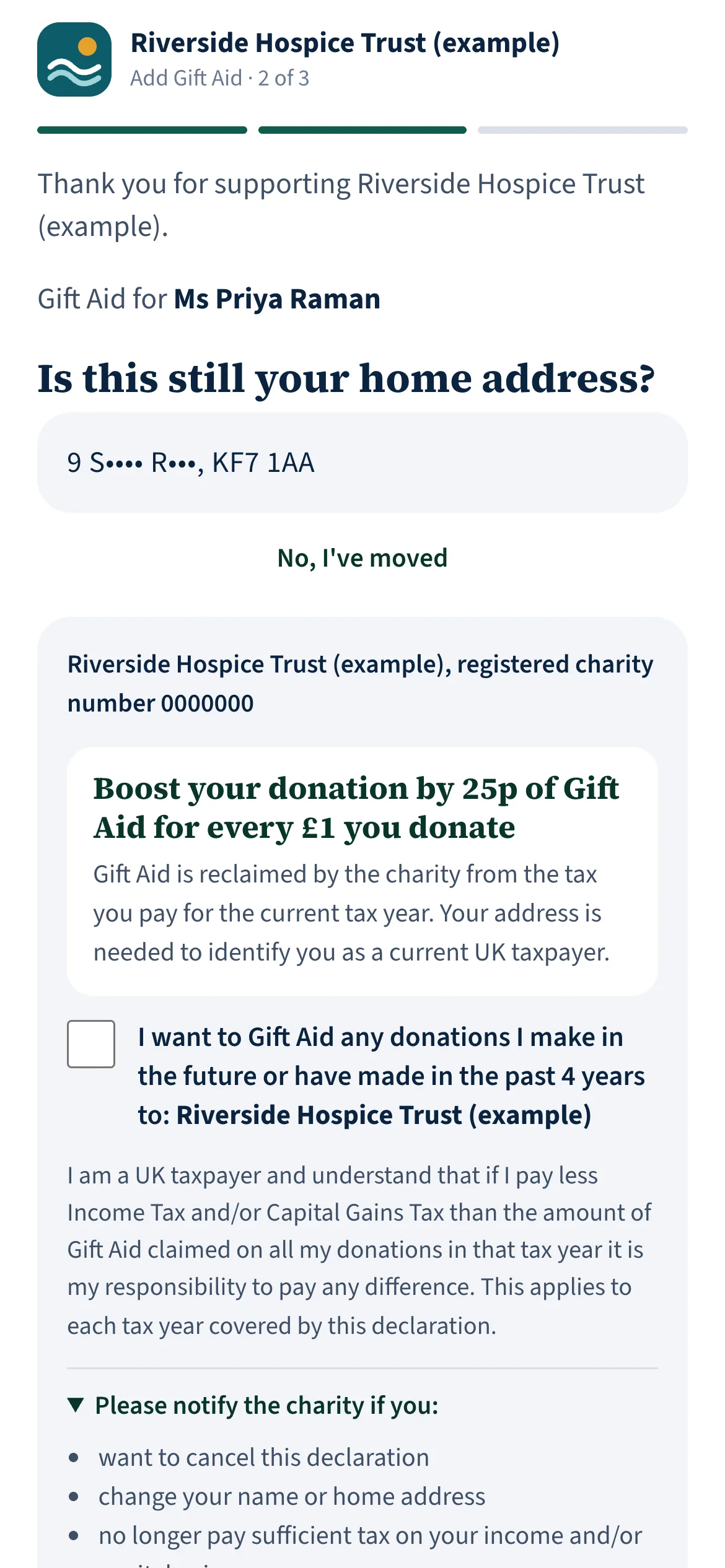Image resolution: width=725 pixels, height=1568 pixels.
Task: Tap "No, I've moved" link
Action: tap(362, 558)
